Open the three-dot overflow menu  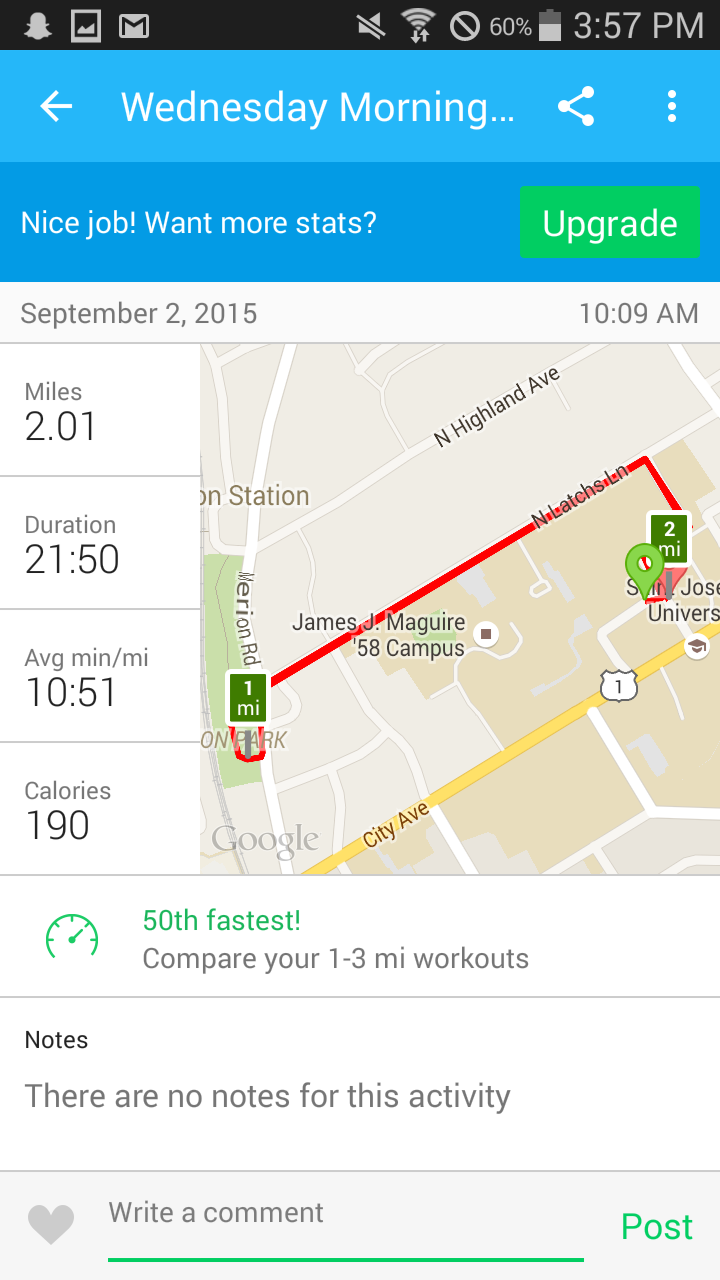pos(671,107)
